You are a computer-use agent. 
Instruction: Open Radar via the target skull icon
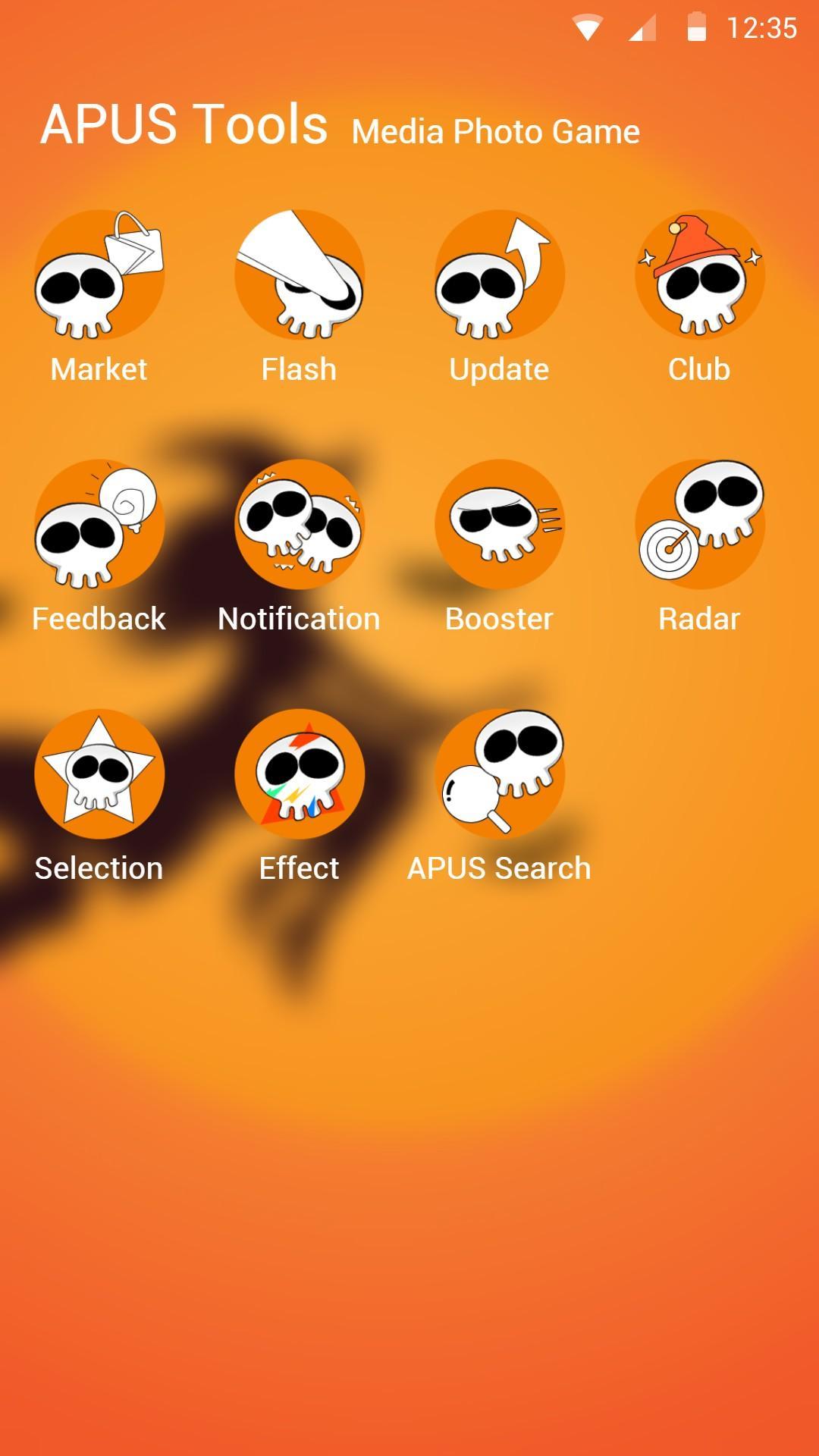point(699,526)
